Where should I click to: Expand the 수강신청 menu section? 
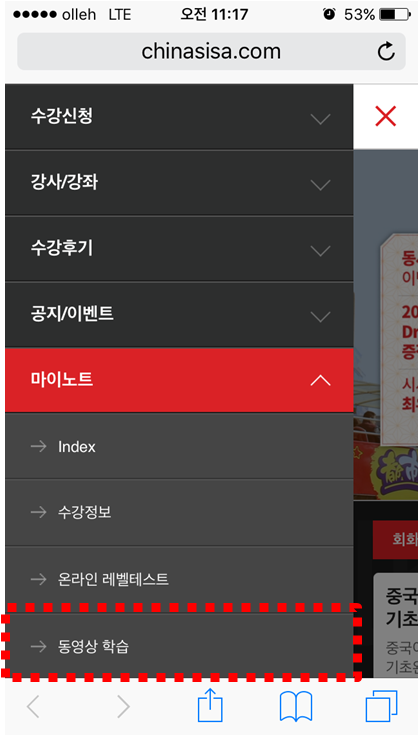coord(179,117)
